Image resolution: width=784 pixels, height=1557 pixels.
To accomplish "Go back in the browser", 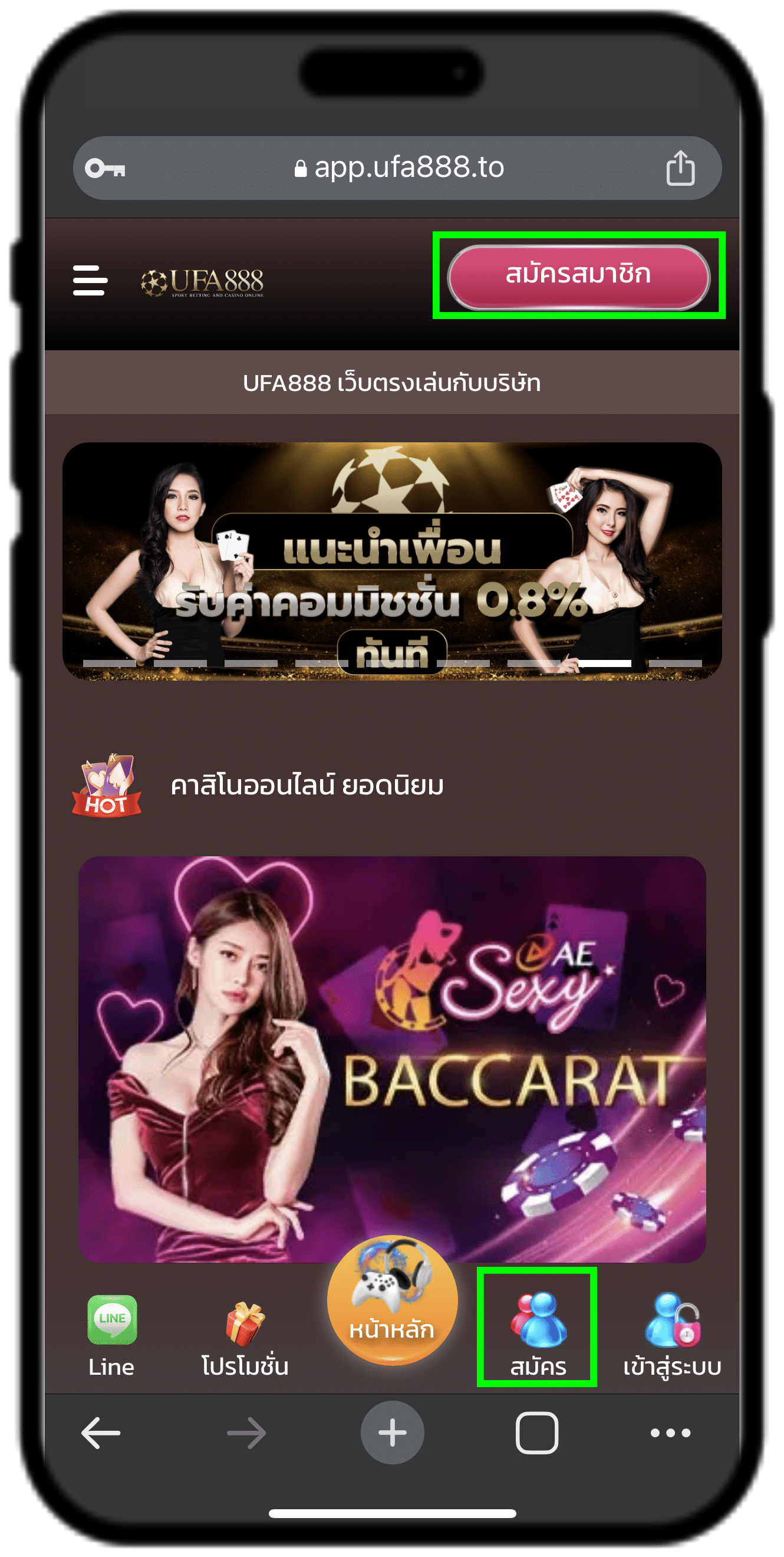I will pyautogui.click(x=101, y=1433).
